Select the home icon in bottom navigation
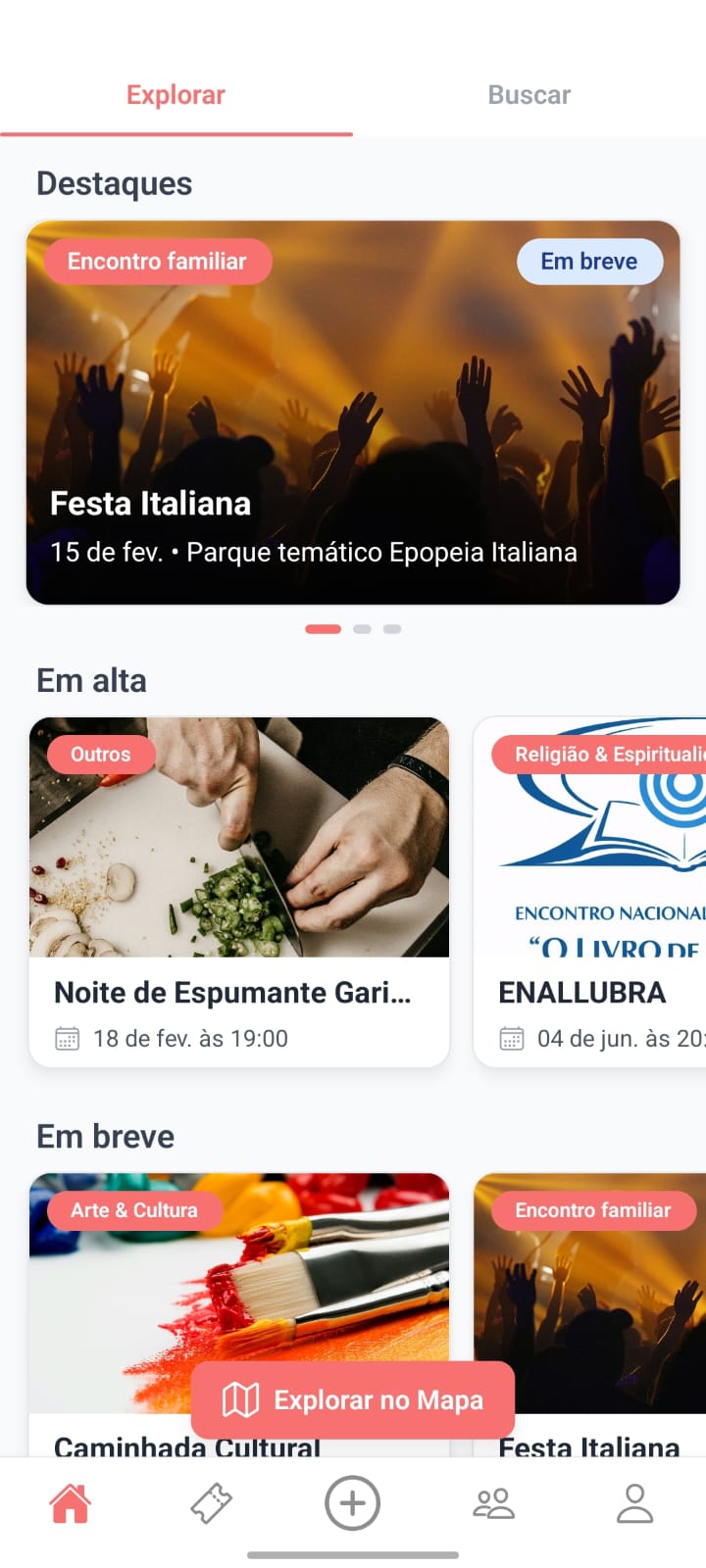The width and height of the screenshot is (706, 1568). [71, 1501]
